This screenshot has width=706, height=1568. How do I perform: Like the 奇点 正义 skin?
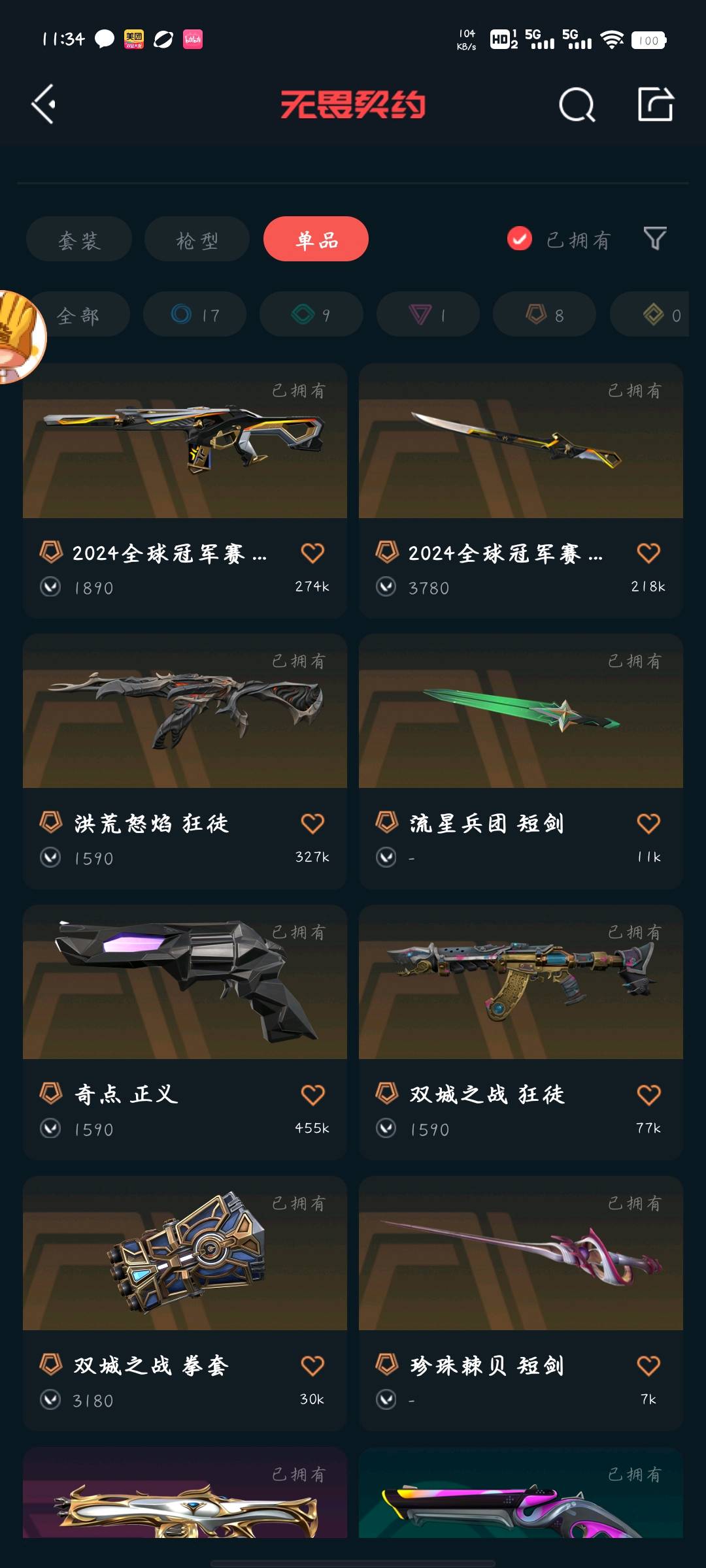[x=312, y=1094]
